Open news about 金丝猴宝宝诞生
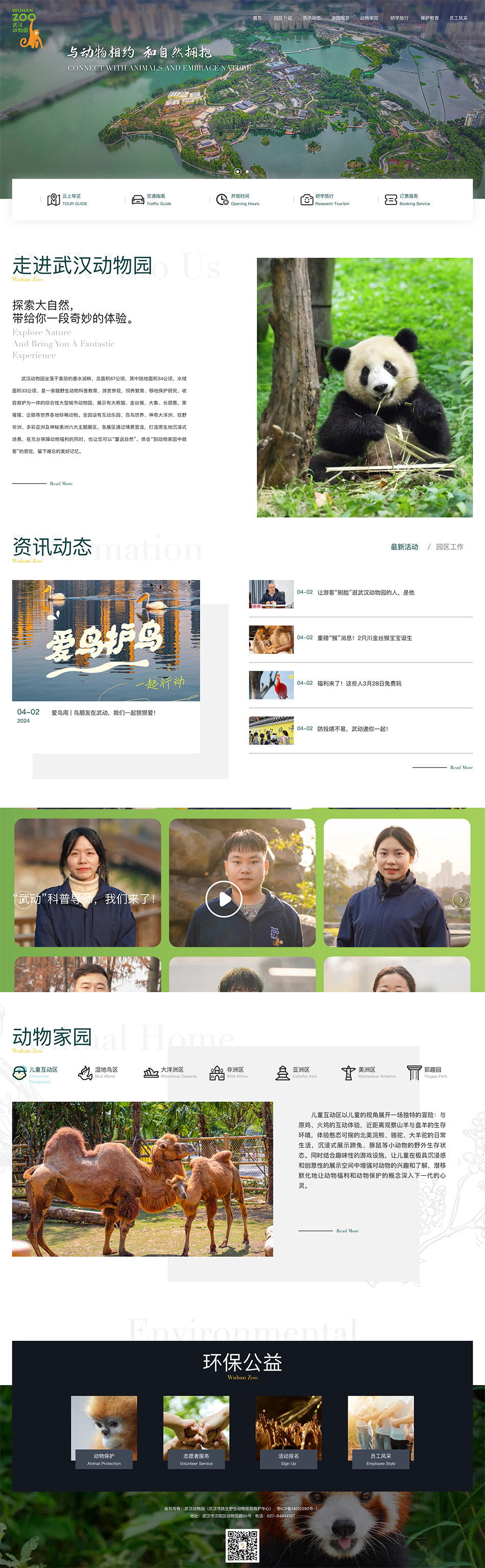Image resolution: width=485 pixels, height=1568 pixels. coord(364,638)
